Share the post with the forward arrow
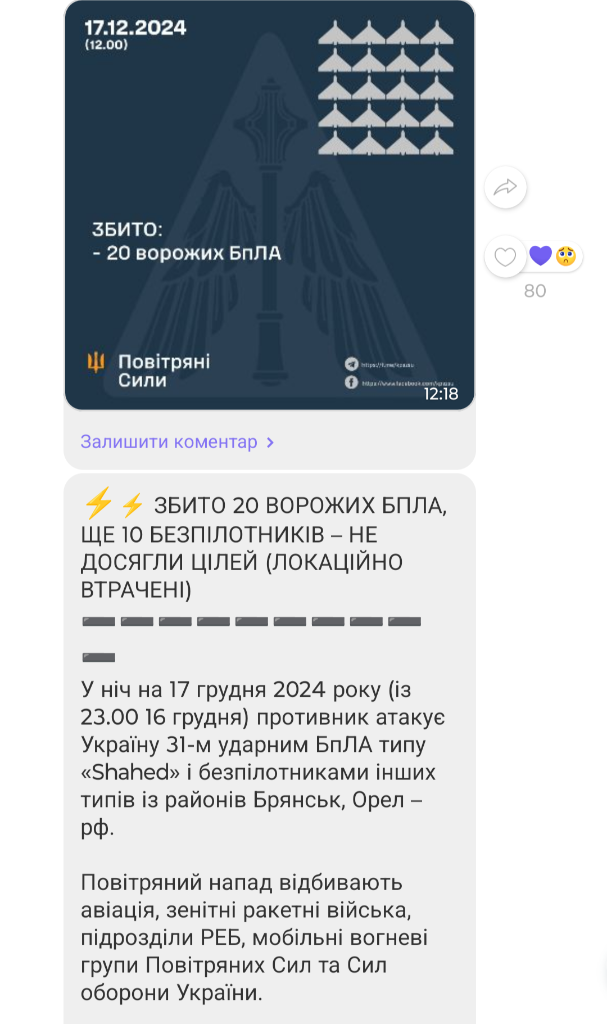This screenshot has height=1024, width=607. tap(505, 187)
